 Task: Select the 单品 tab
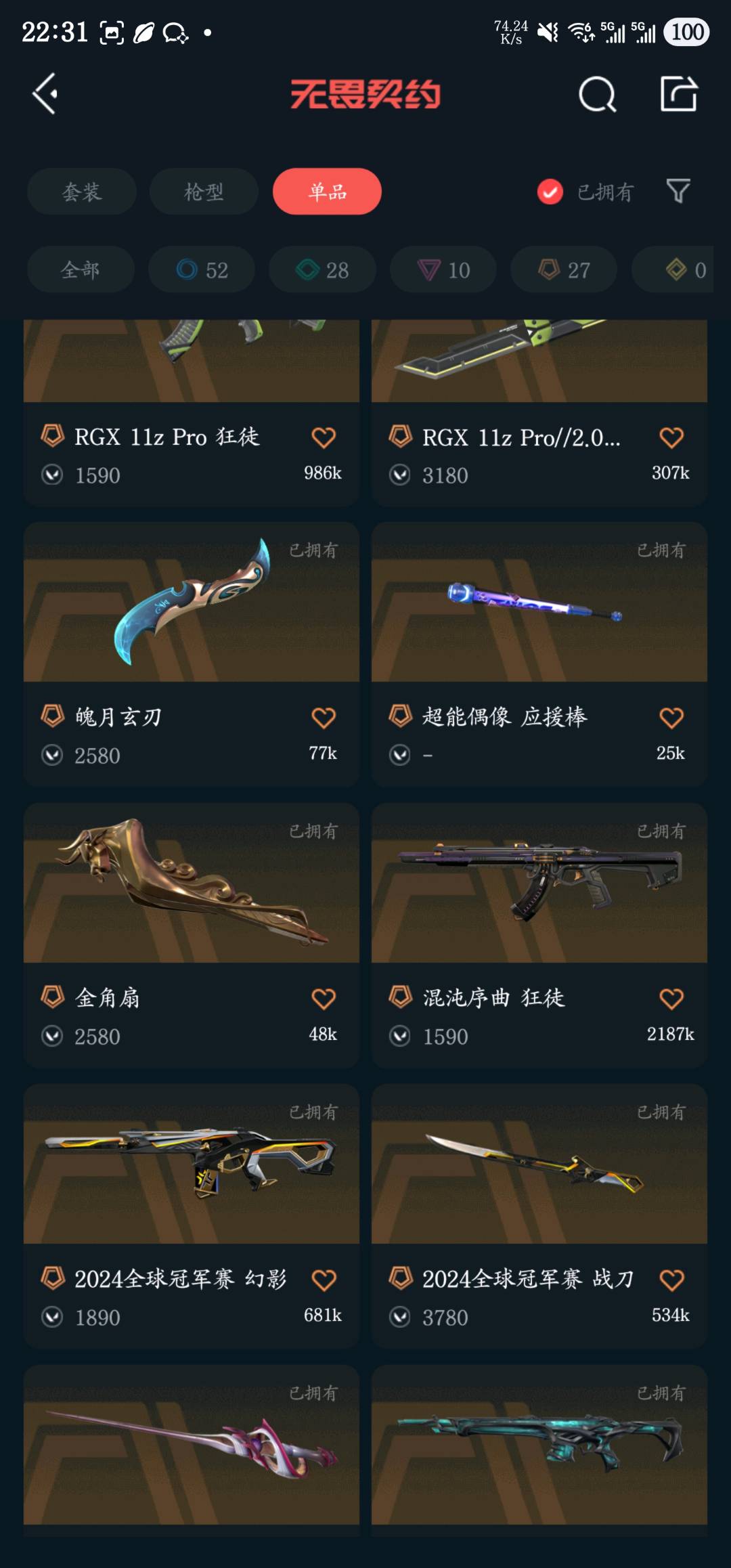[x=327, y=192]
